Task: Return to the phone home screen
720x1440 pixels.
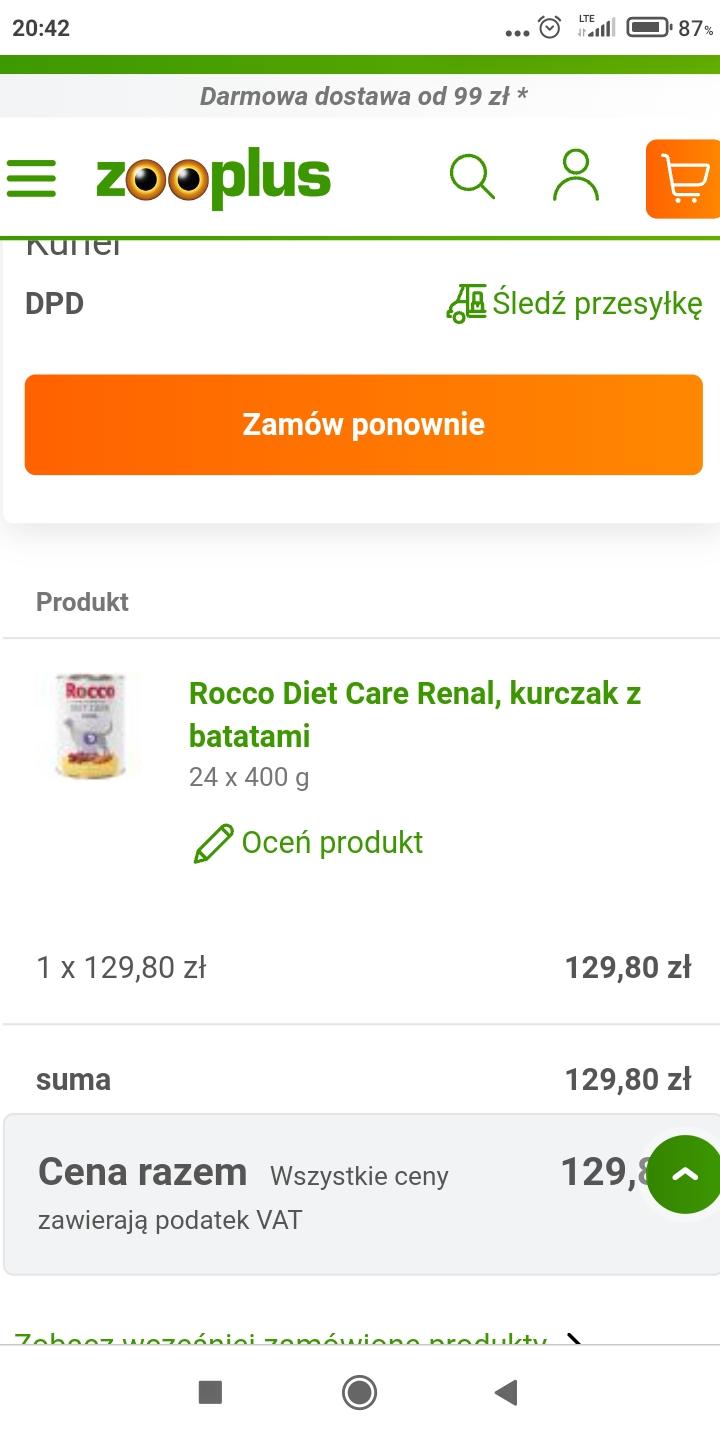Action: pyautogui.click(x=359, y=1392)
